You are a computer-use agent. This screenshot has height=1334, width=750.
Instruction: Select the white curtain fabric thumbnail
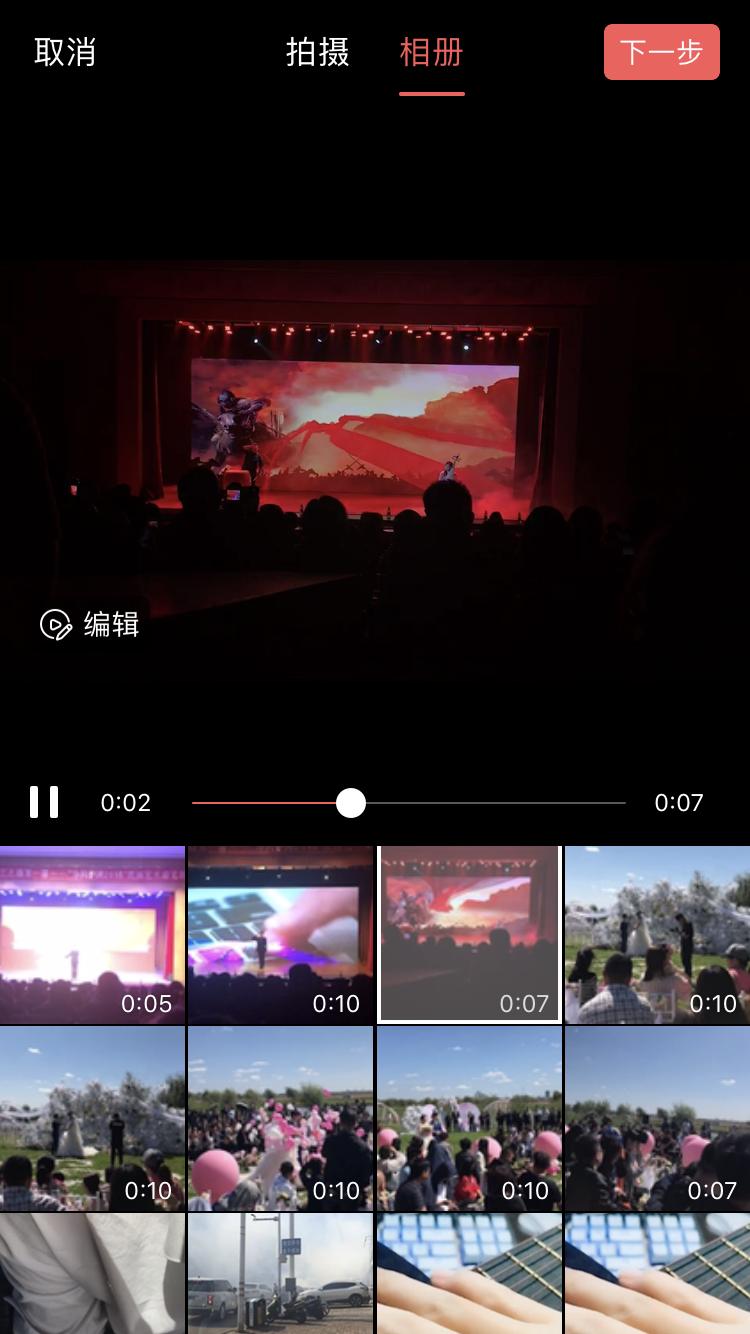[x=92, y=1275]
